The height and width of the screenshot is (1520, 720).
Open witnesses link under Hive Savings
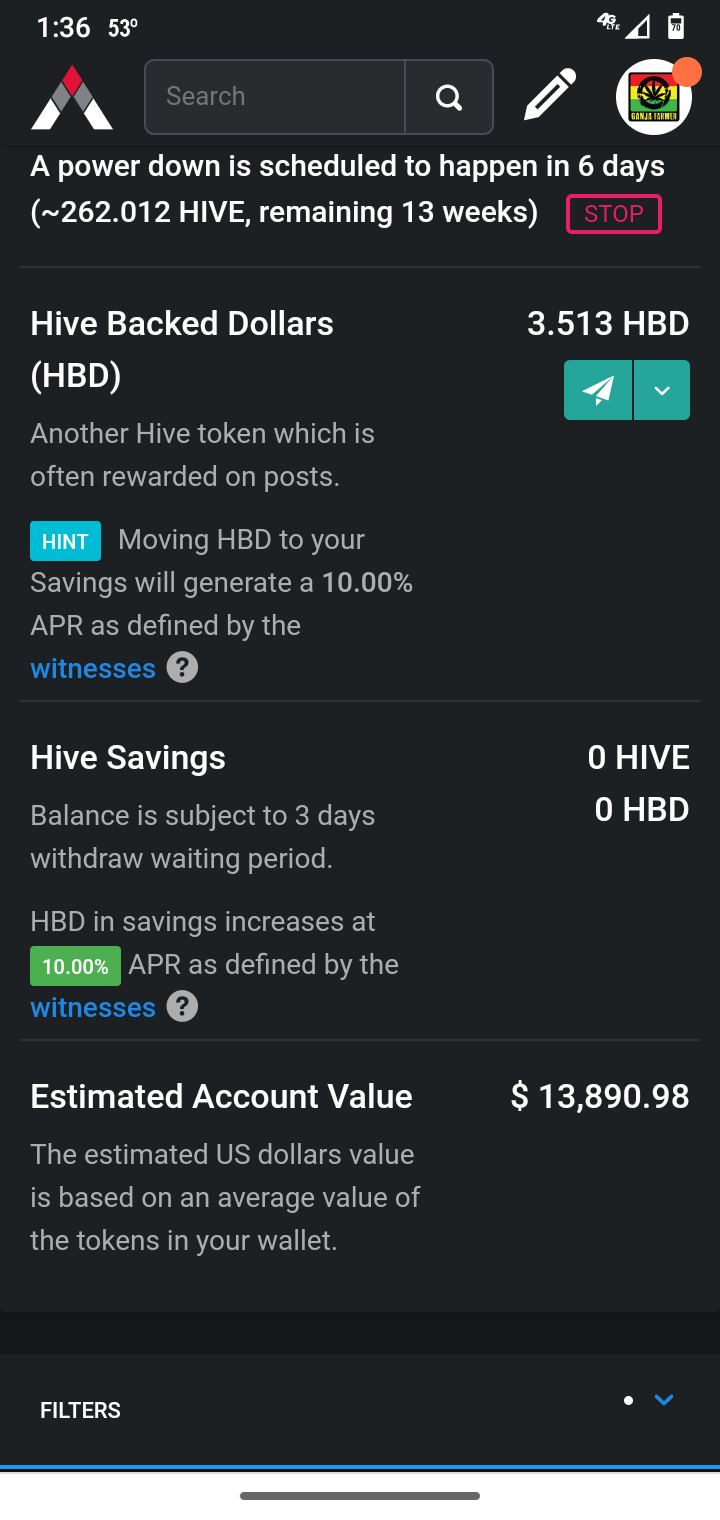coord(93,1007)
